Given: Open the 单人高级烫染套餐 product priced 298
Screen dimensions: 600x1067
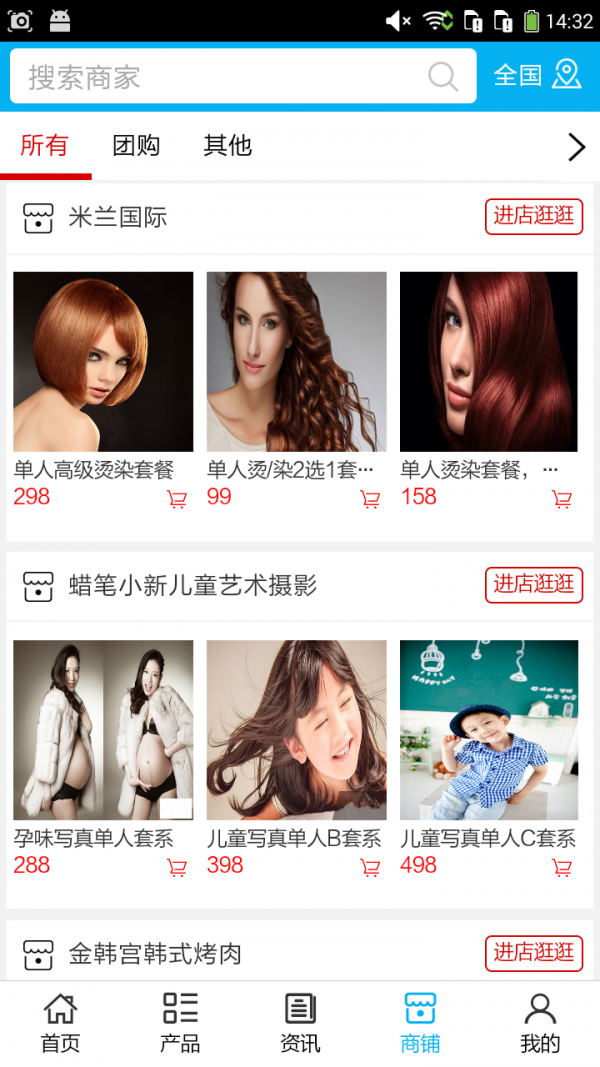Looking at the screenshot, I should pyautogui.click(x=103, y=362).
